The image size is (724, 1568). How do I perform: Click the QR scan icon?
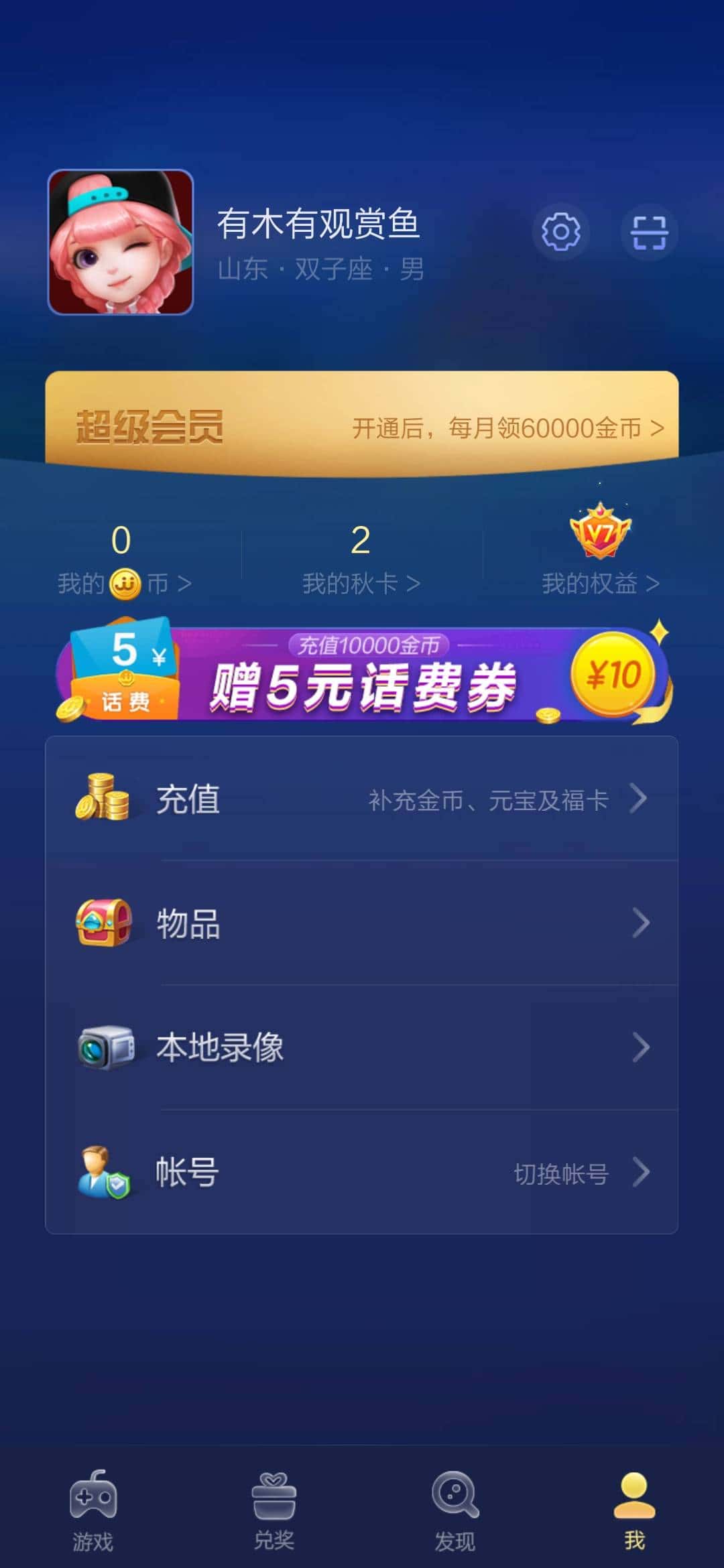tap(648, 231)
